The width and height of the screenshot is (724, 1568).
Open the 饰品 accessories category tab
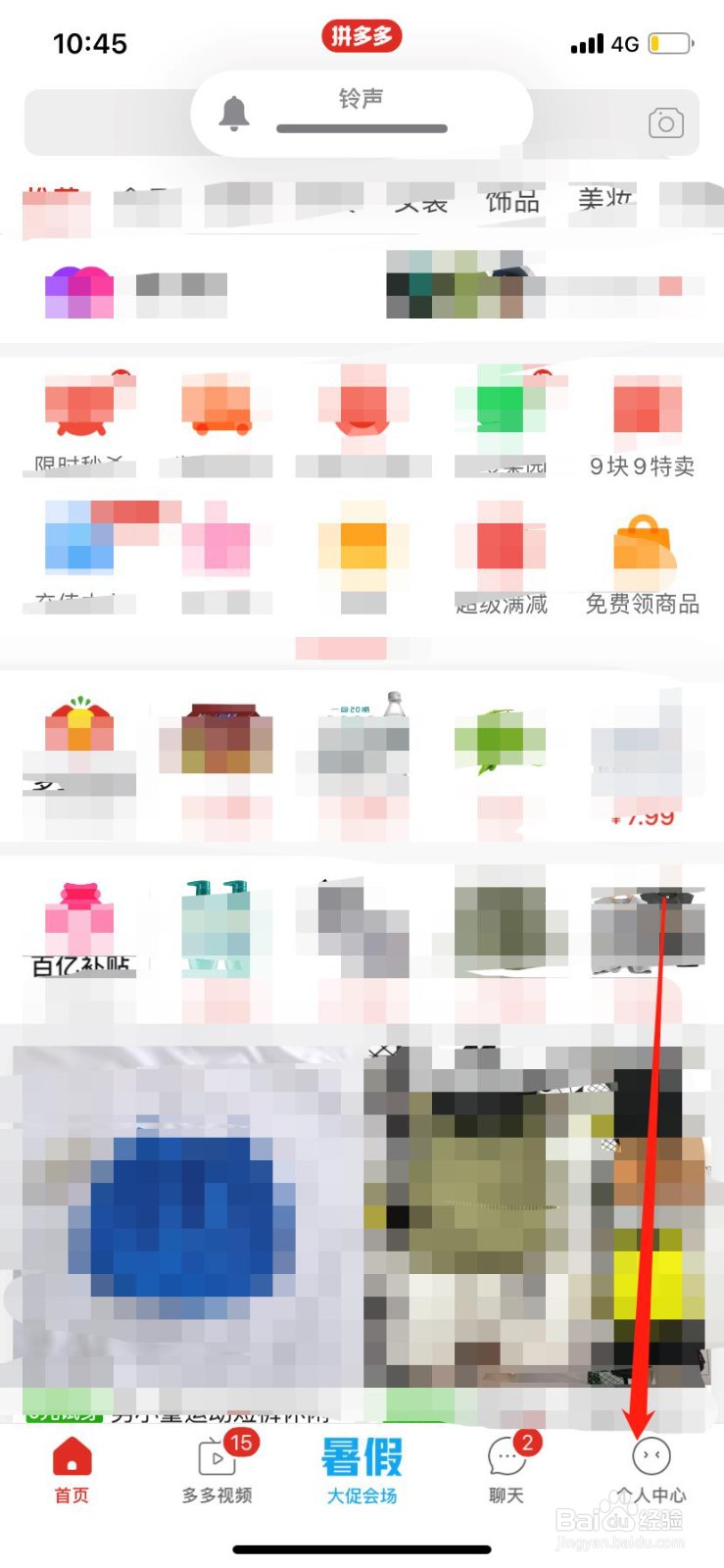click(x=512, y=203)
